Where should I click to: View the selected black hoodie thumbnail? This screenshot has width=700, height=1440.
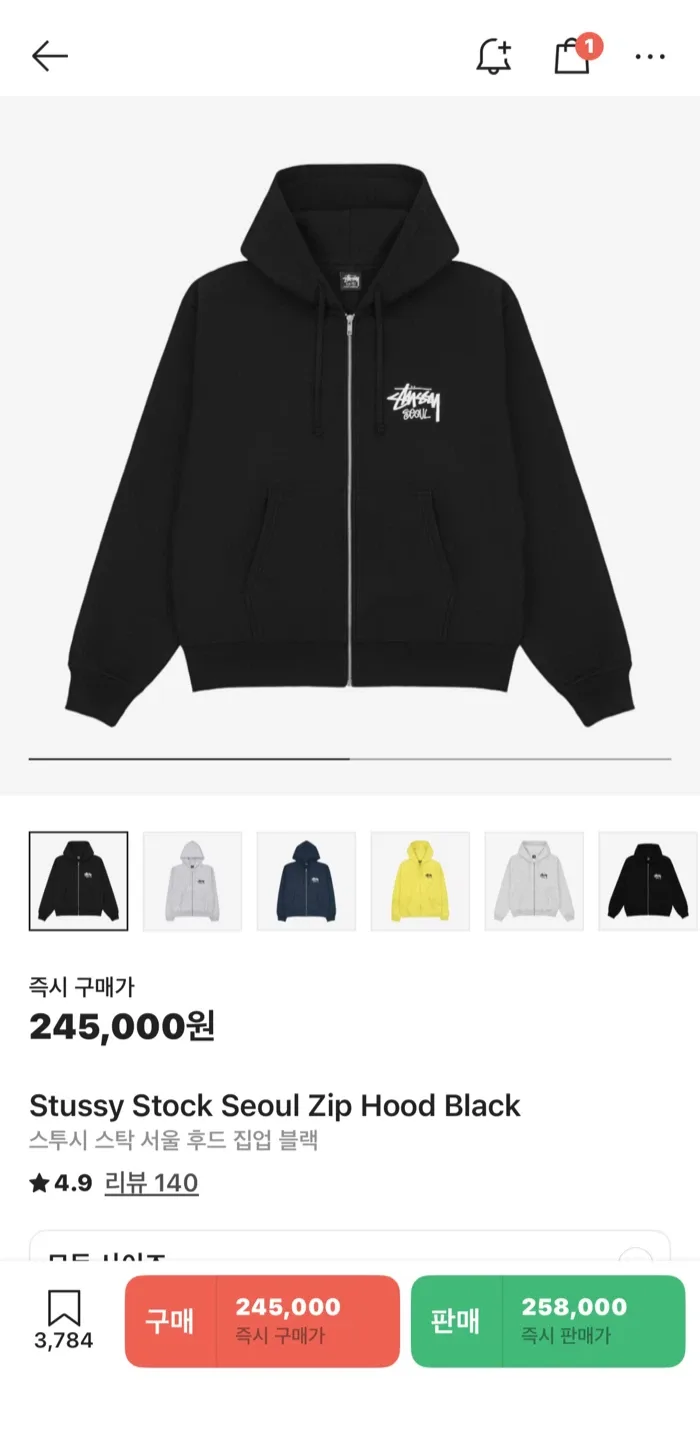78,881
